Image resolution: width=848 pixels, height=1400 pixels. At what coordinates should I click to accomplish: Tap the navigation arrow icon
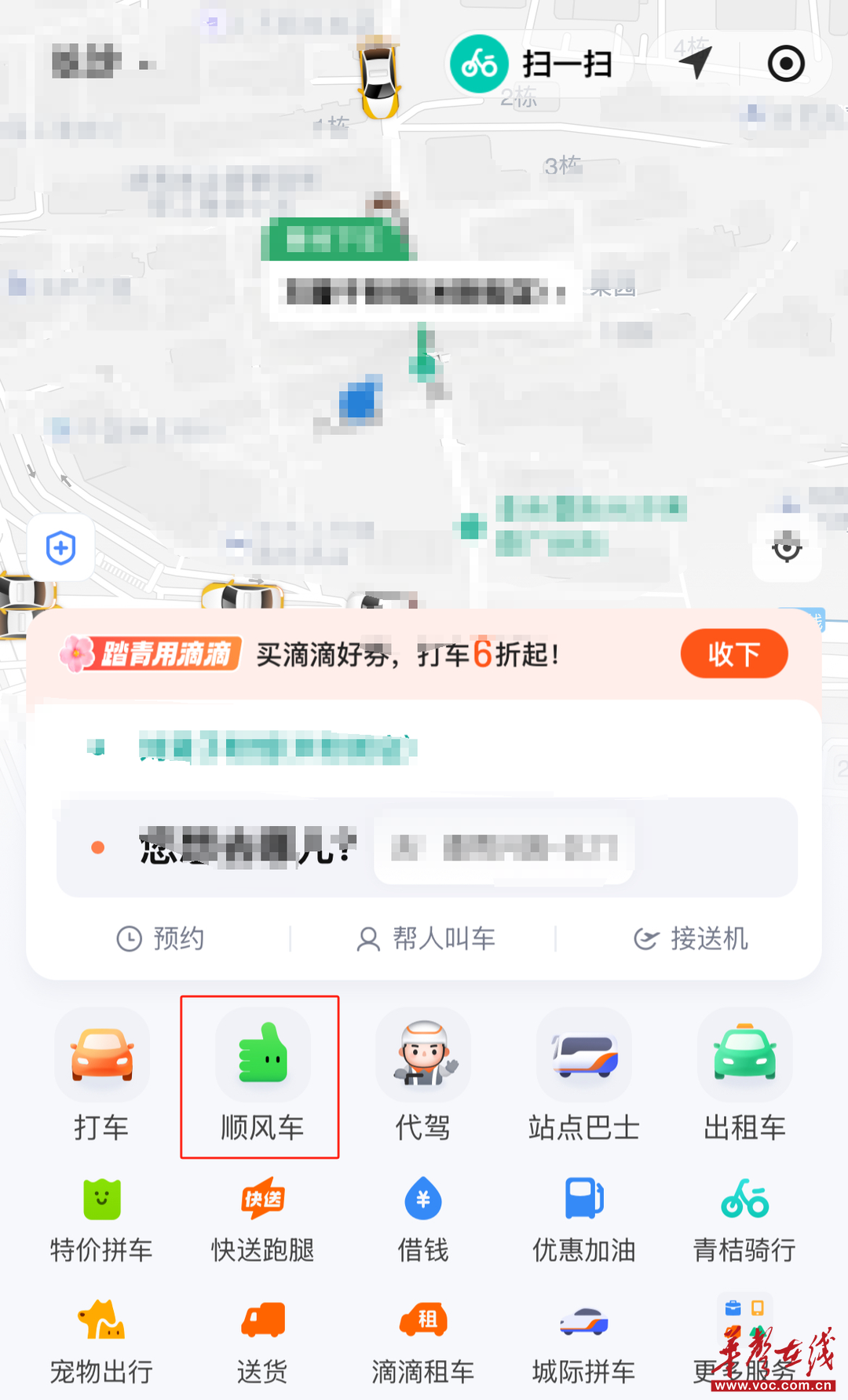click(x=696, y=63)
